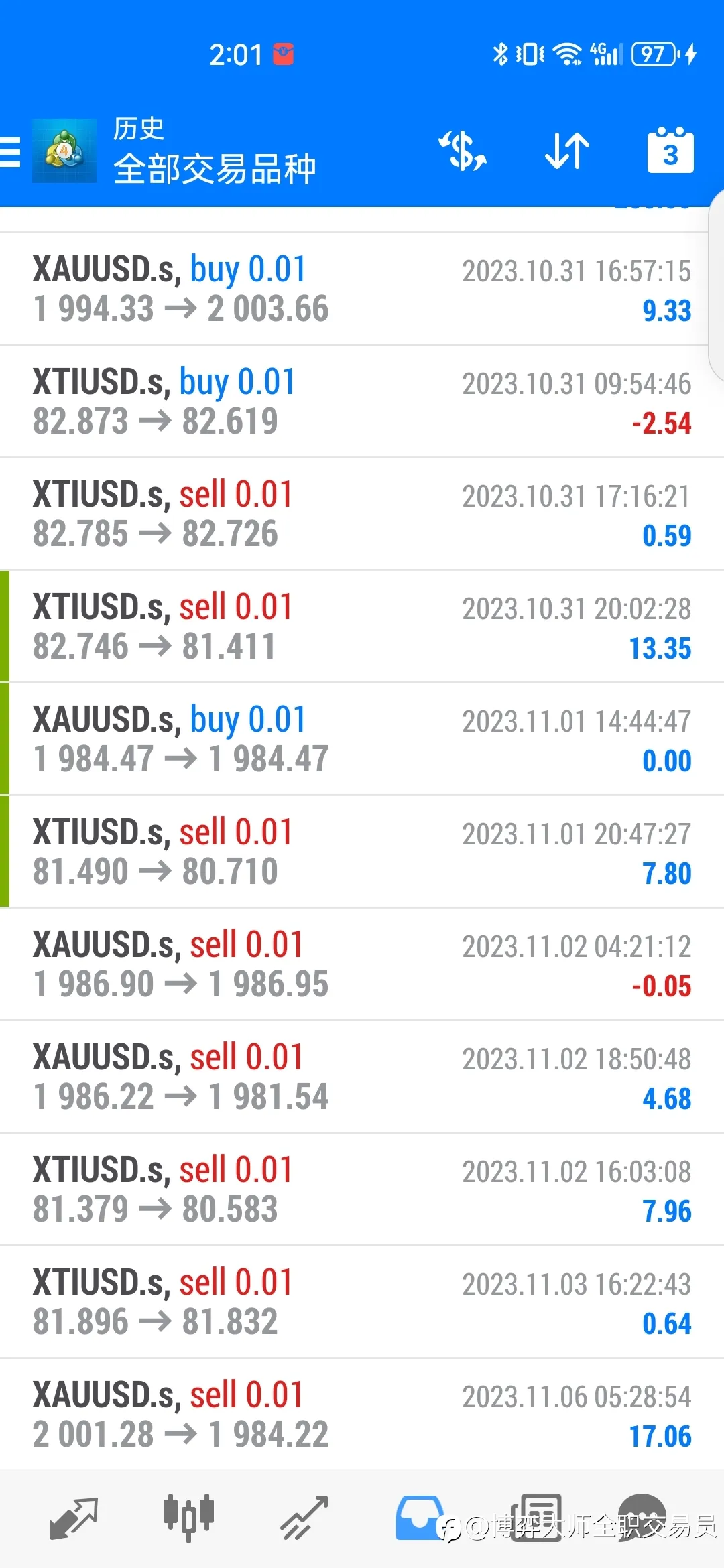
Task: Open the symbol filter dollar icon
Action: point(463,151)
